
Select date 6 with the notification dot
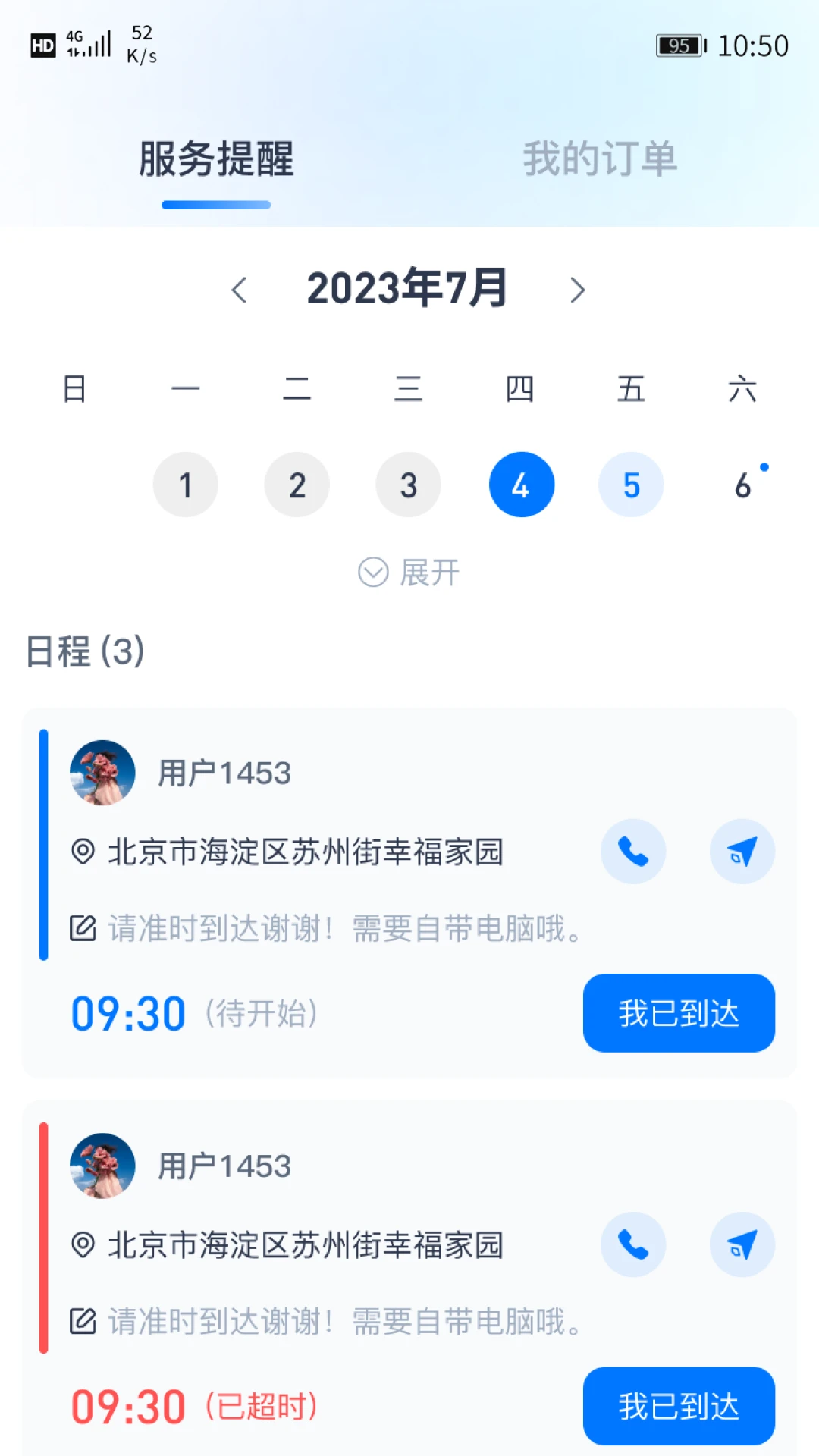pos(742,485)
